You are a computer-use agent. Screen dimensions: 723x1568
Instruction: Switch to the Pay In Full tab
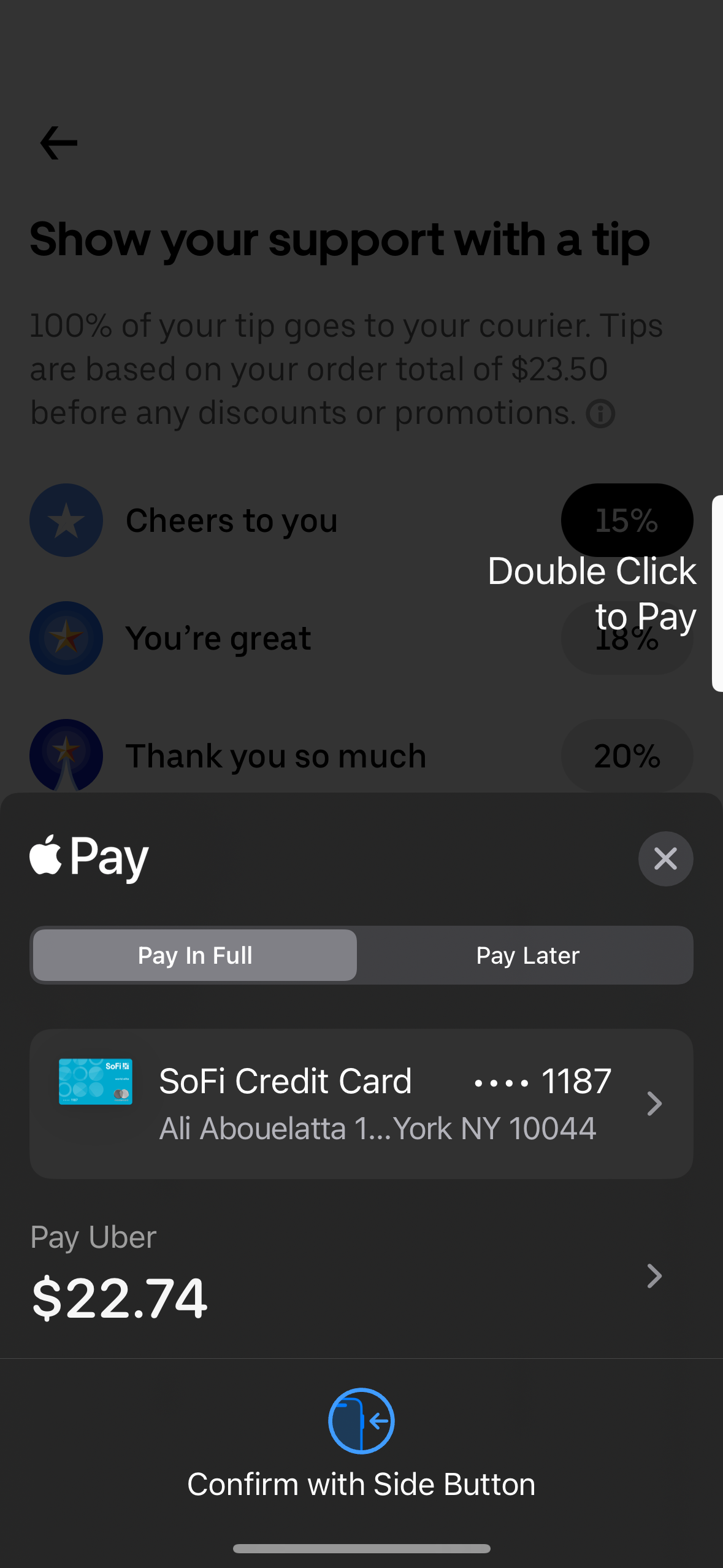(x=194, y=955)
